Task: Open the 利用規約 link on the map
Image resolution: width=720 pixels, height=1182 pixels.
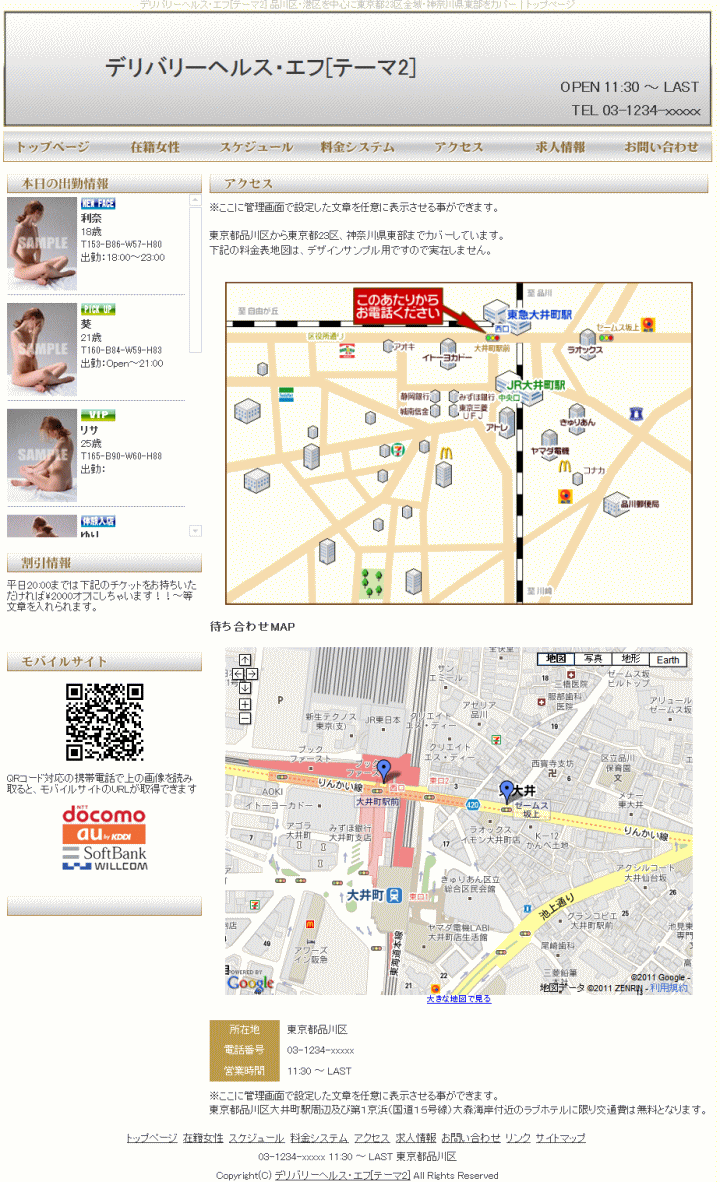Action: click(x=668, y=988)
